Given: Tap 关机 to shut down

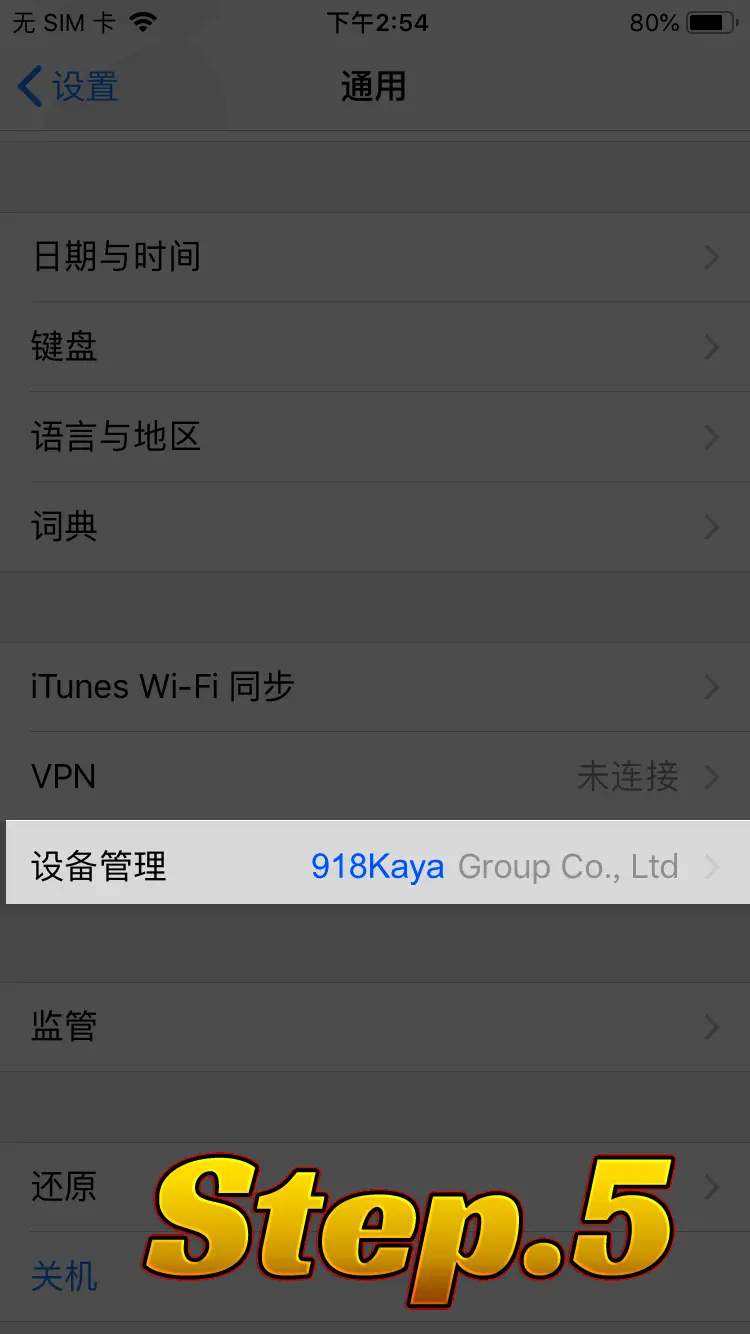Looking at the screenshot, I should click(x=64, y=1277).
